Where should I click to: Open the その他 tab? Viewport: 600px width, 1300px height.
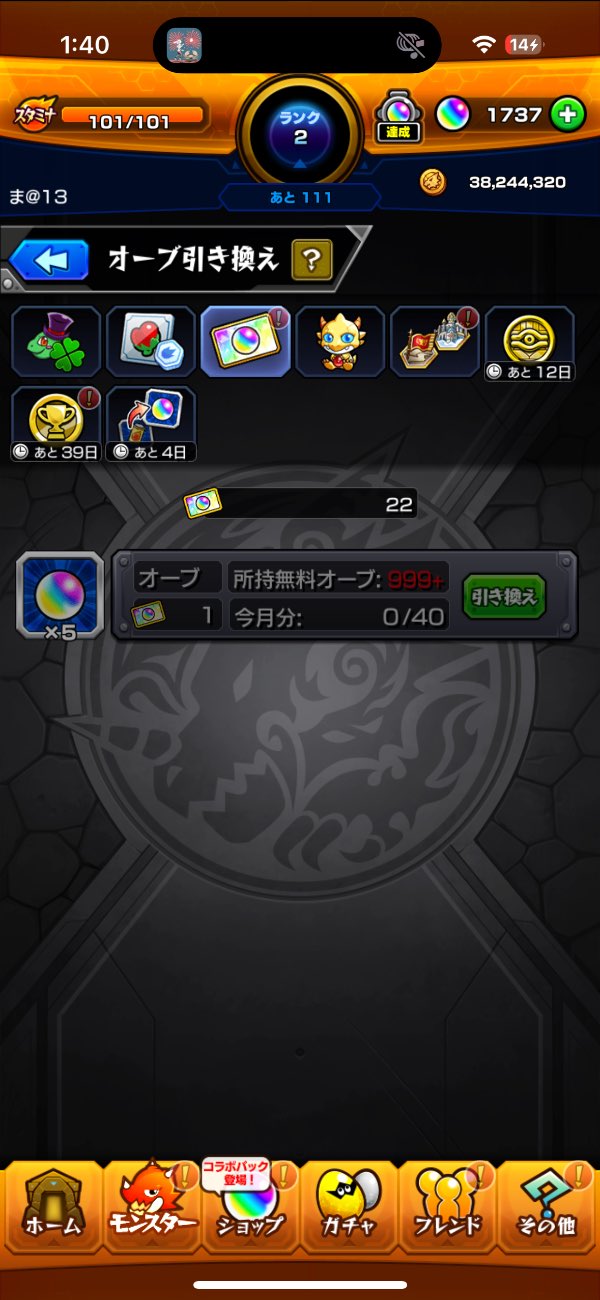click(x=546, y=1208)
